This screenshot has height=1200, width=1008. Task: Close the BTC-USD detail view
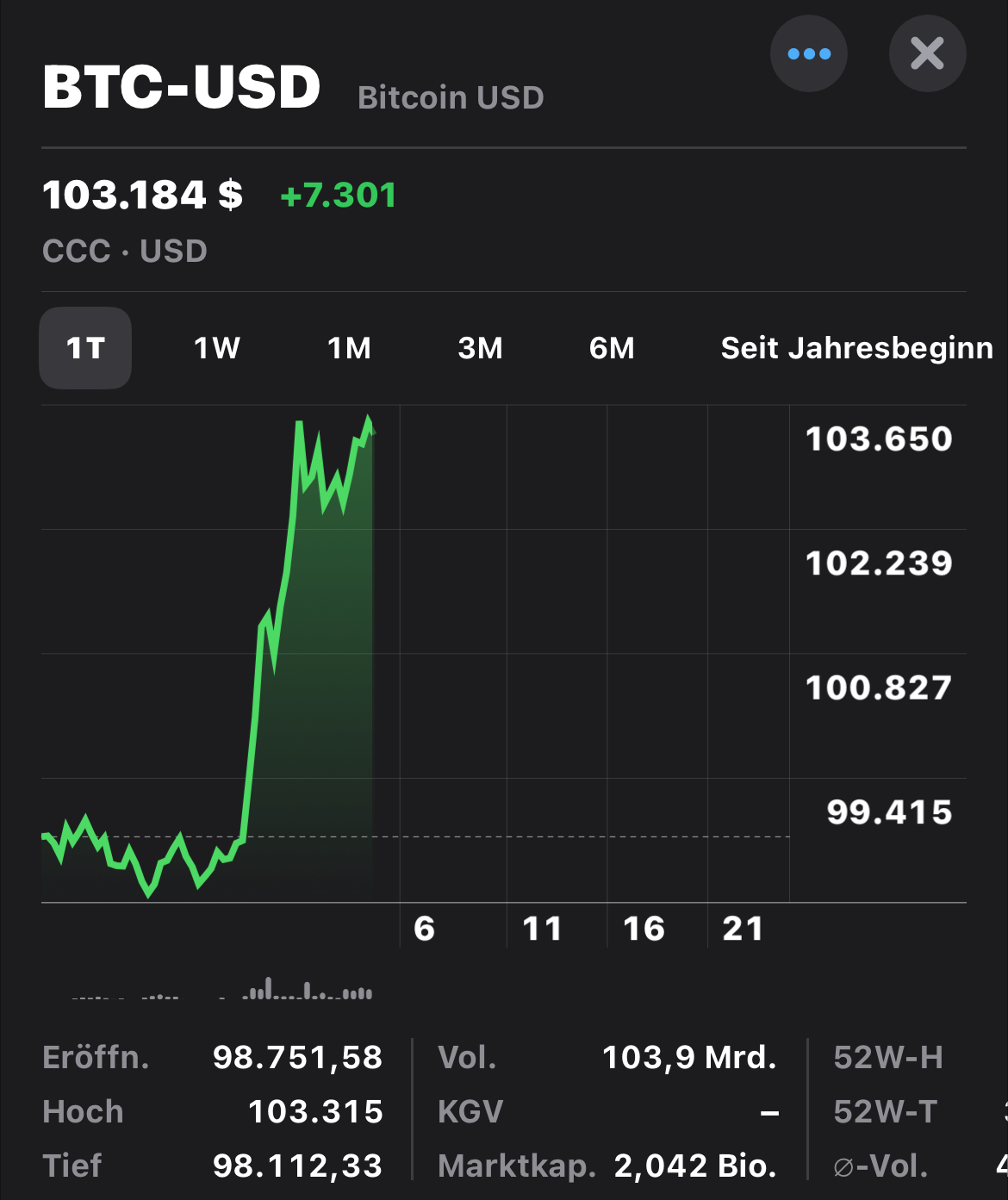pos(927,53)
